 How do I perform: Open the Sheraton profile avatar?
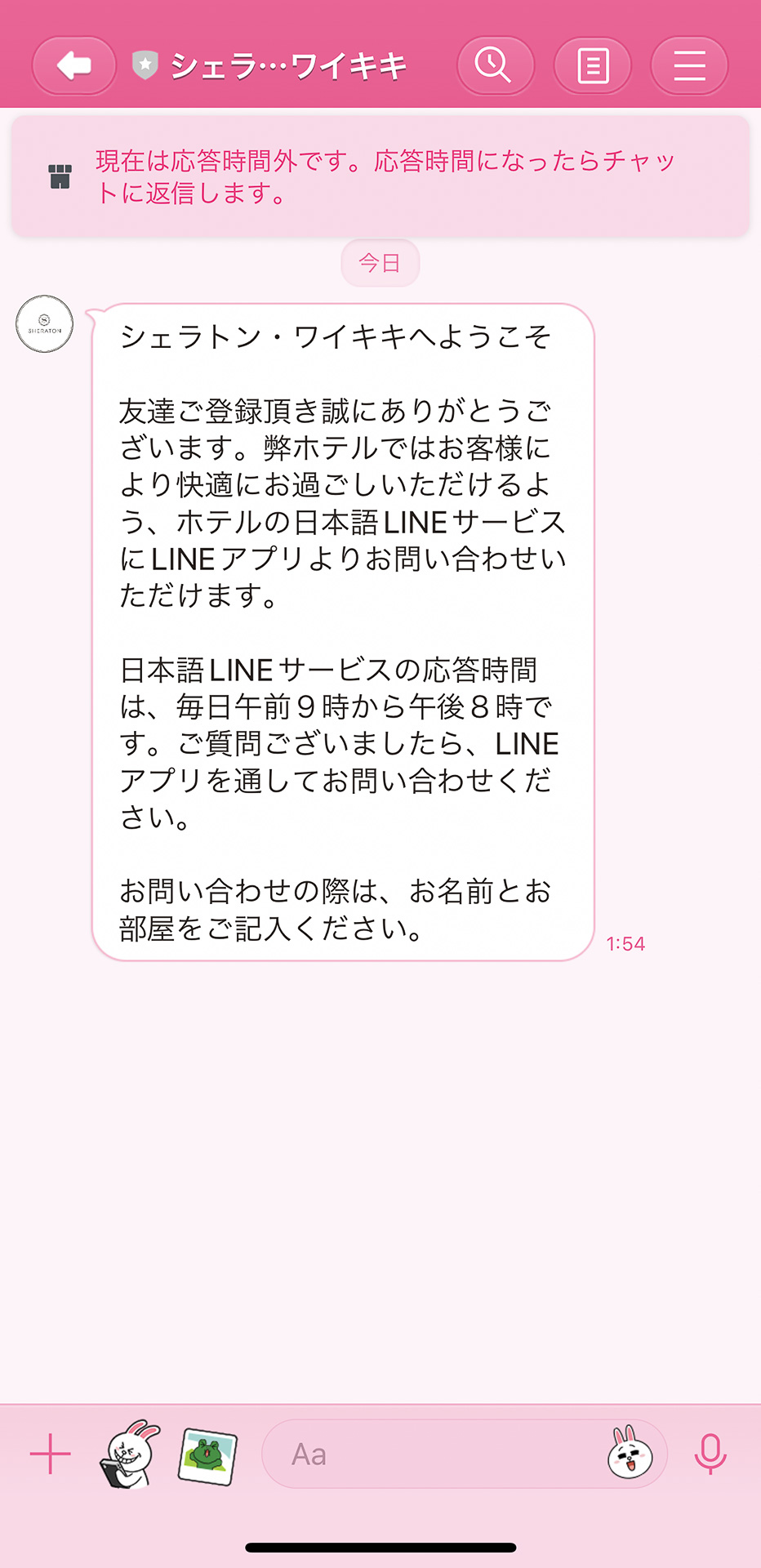44,324
